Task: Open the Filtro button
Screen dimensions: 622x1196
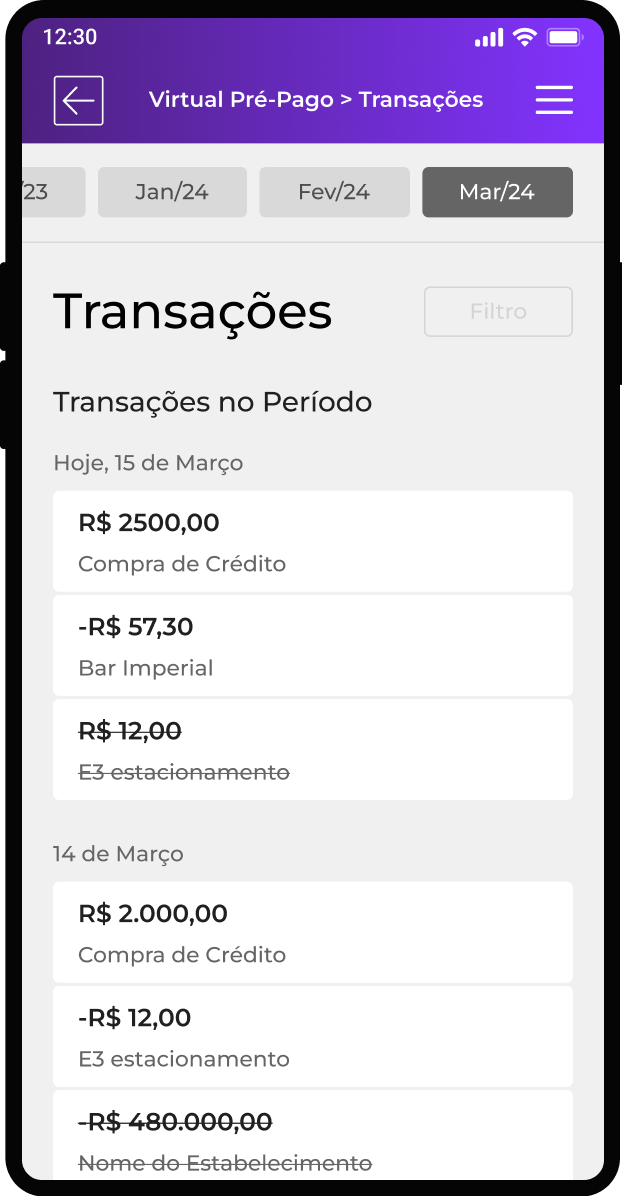Action: (498, 312)
